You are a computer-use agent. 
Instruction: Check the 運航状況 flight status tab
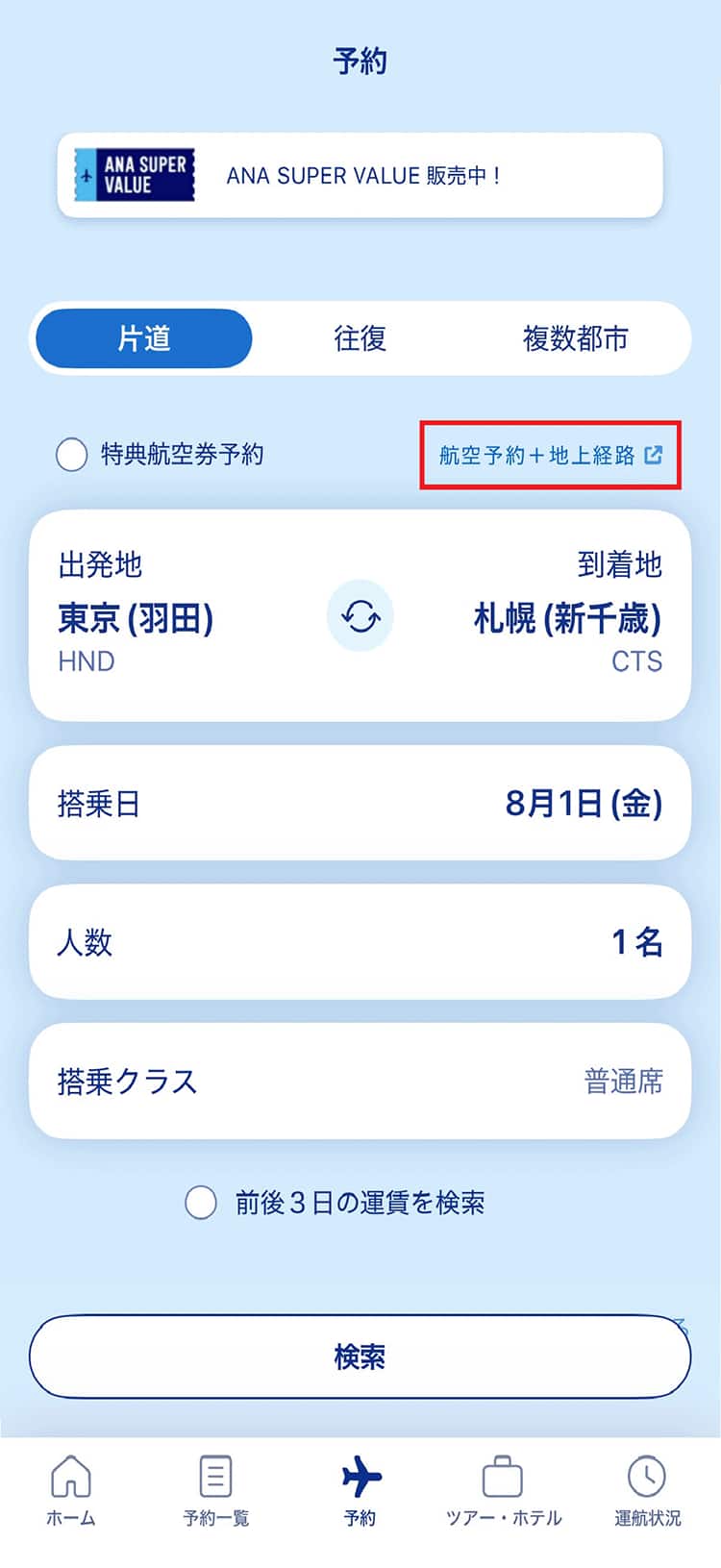click(x=647, y=1490)
